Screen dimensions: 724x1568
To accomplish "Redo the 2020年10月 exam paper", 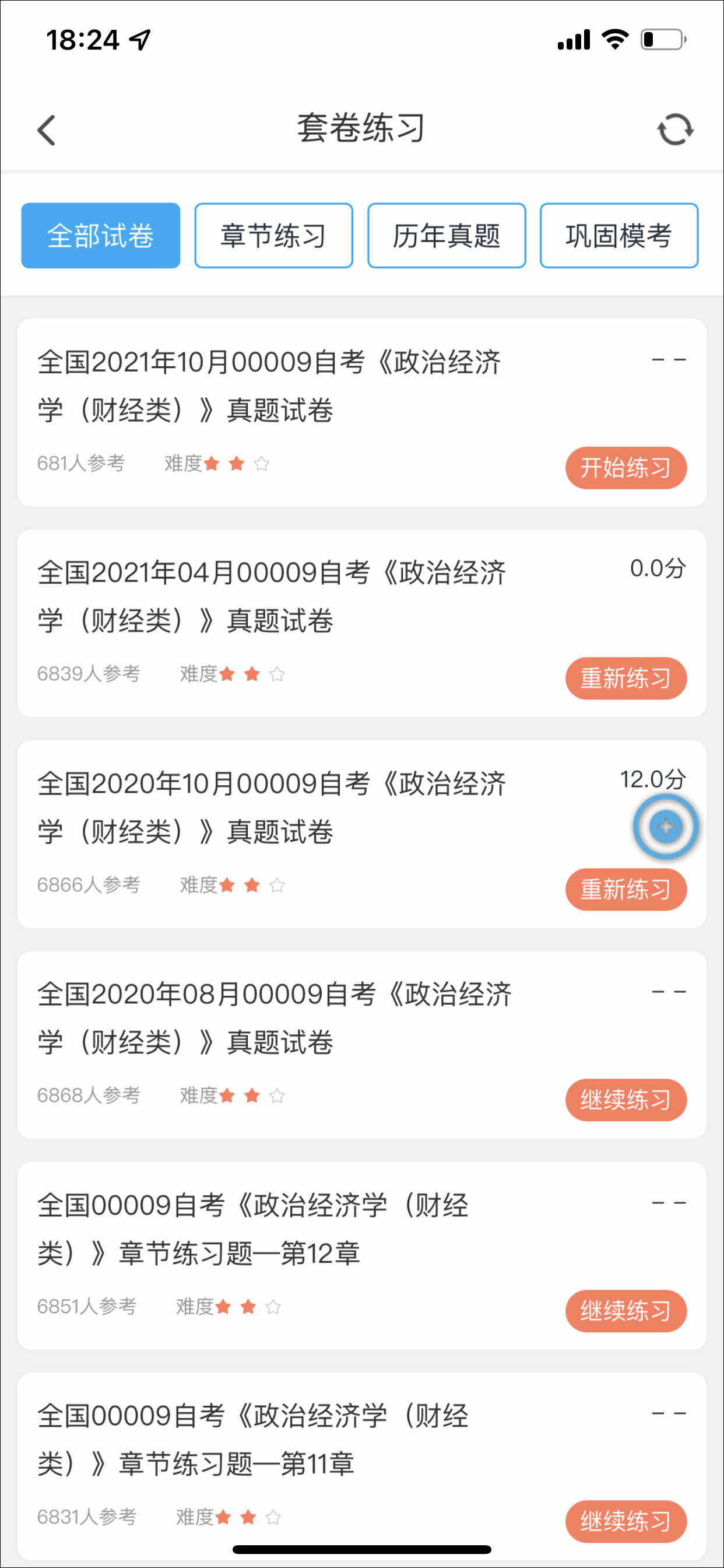I will click(625, 890).
